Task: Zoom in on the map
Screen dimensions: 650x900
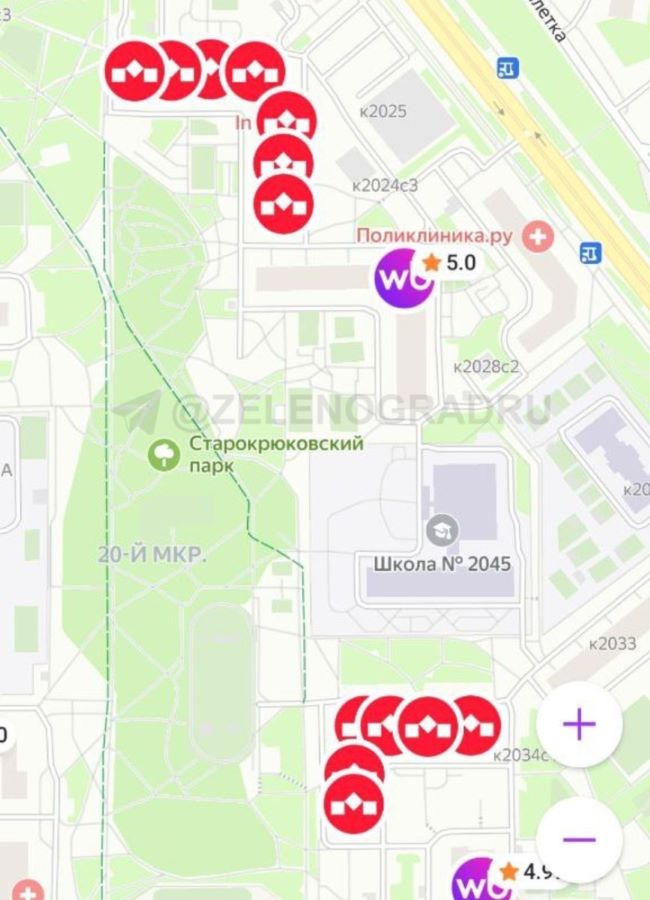Action: (579, 725)
